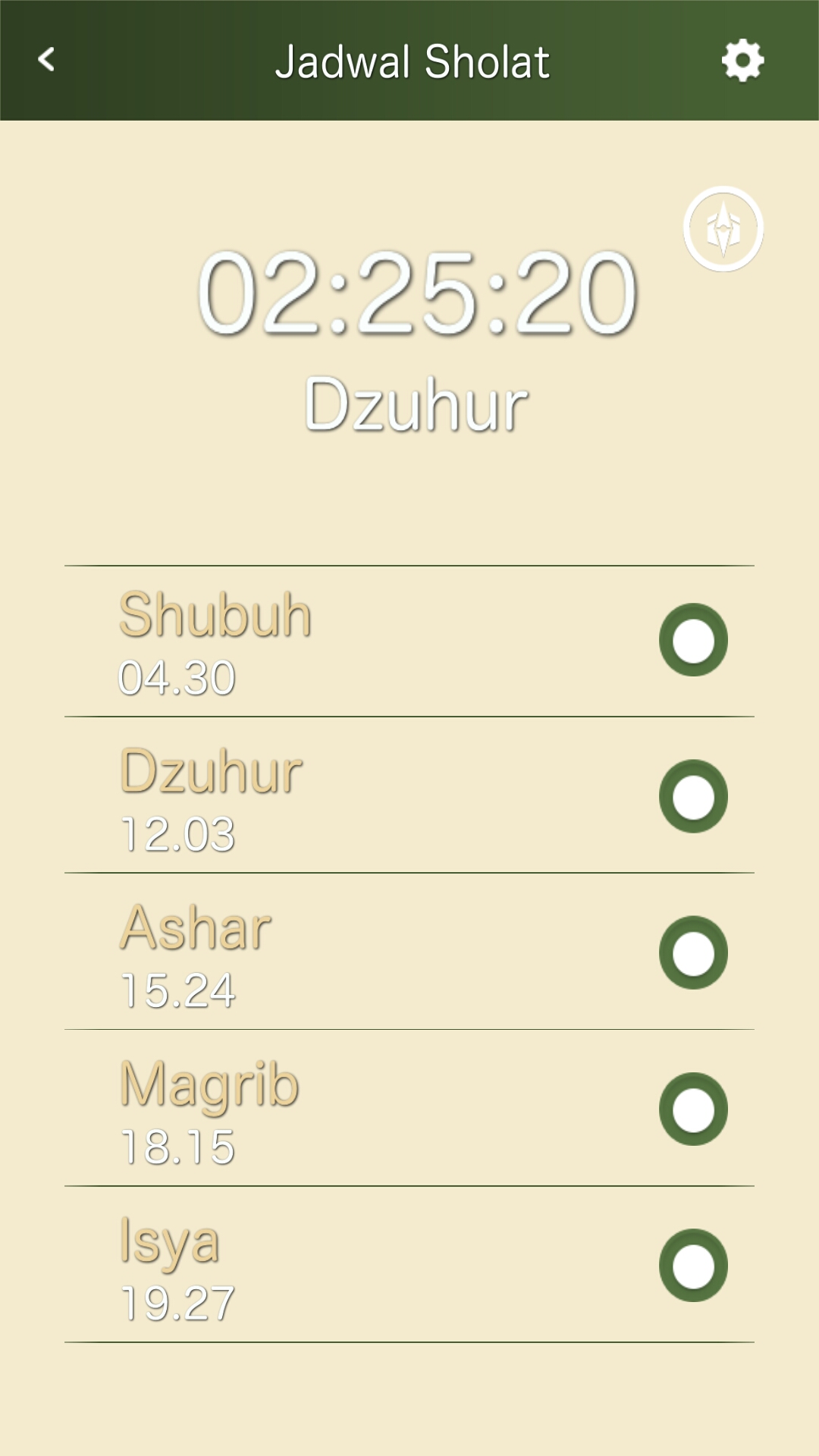The height and width of the screenshot is (1456, 819).
Task: Toggle the Shubuh prayer alarm
Action: tap(693, 640)
